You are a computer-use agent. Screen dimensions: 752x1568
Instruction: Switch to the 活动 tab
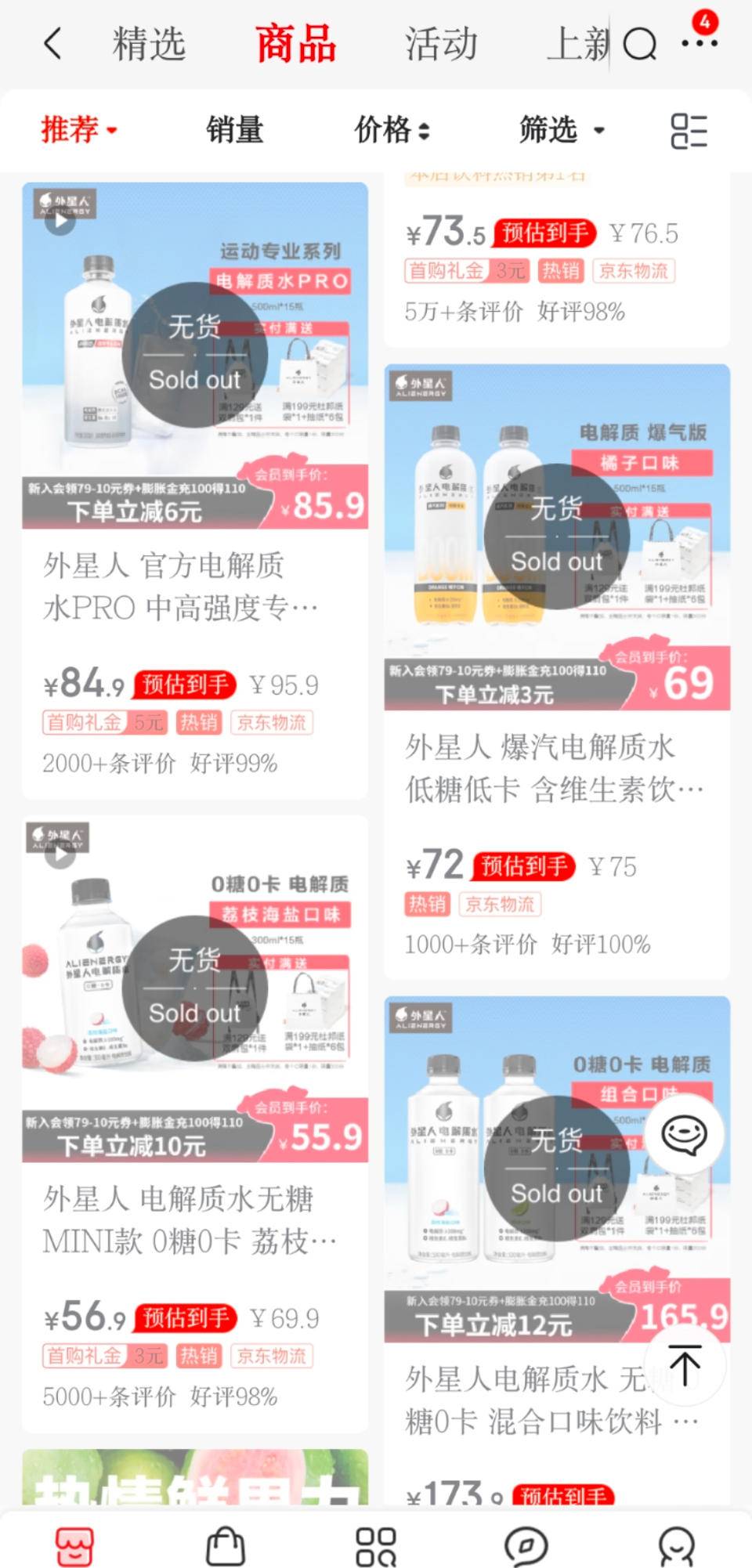pos(441,44)
